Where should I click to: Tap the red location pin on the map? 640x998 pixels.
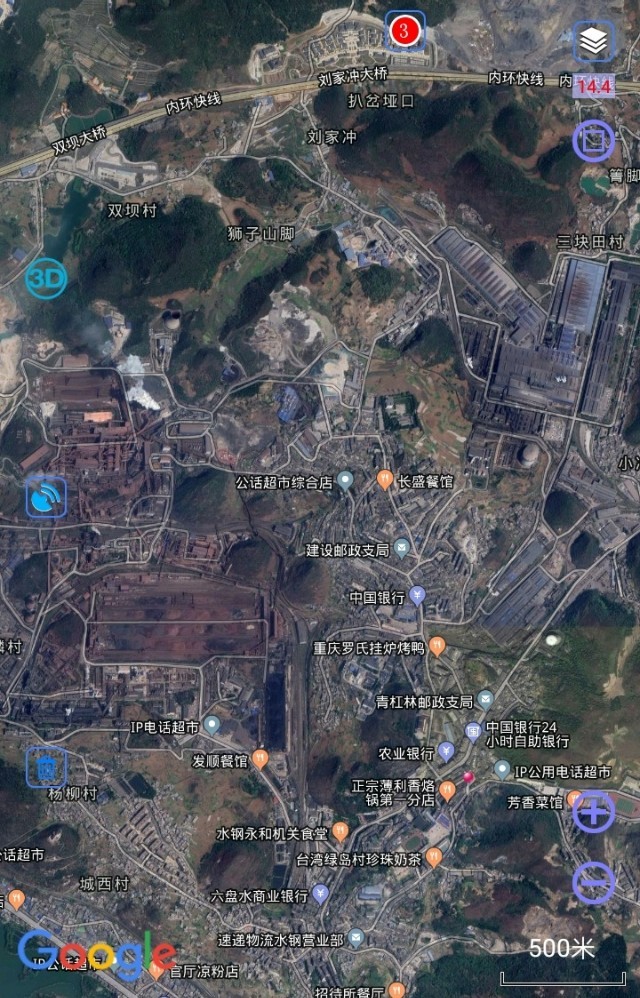tap(467, 779)
